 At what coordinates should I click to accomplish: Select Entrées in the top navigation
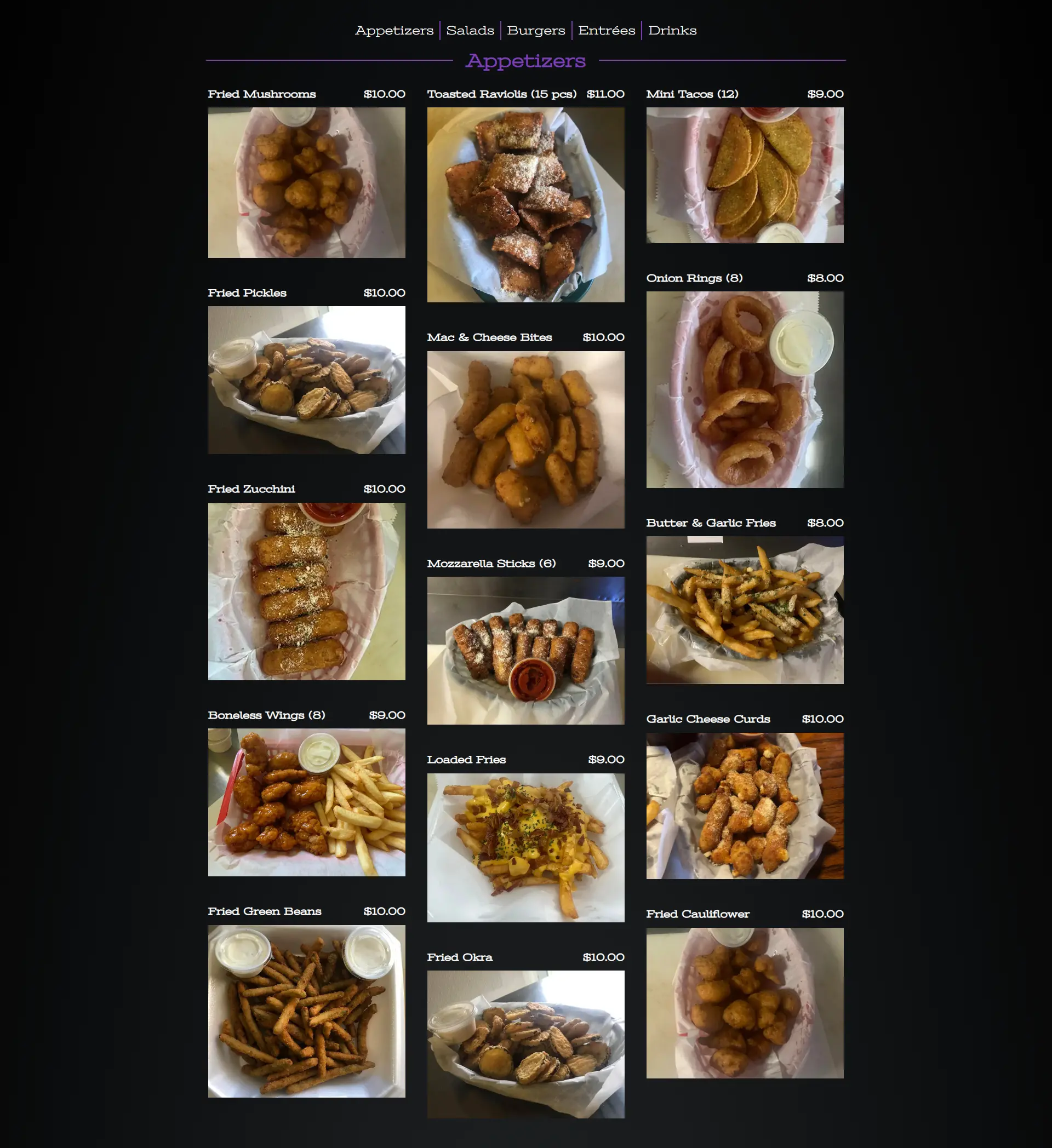coord(606,30)
